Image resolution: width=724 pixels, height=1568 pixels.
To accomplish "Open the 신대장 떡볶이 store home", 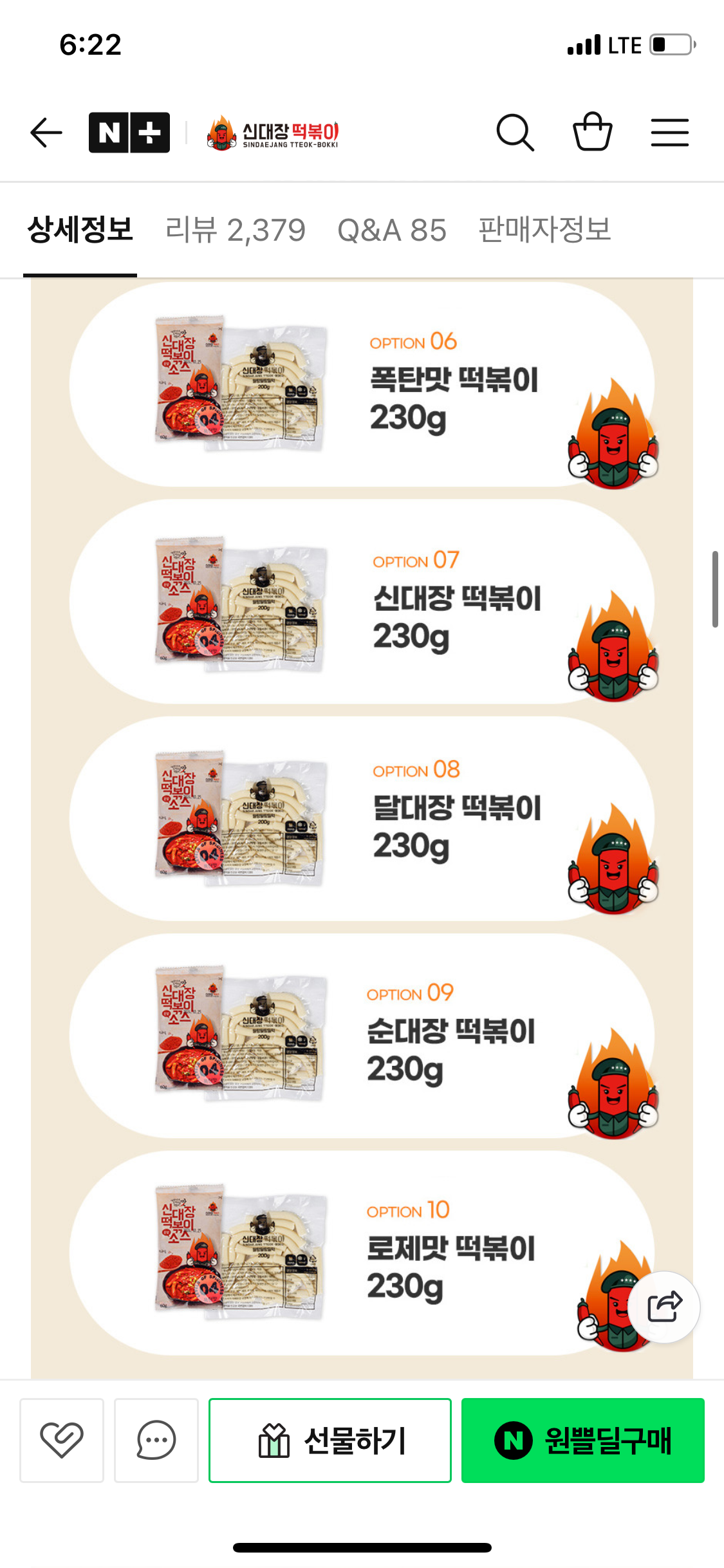I will point(273,133).
